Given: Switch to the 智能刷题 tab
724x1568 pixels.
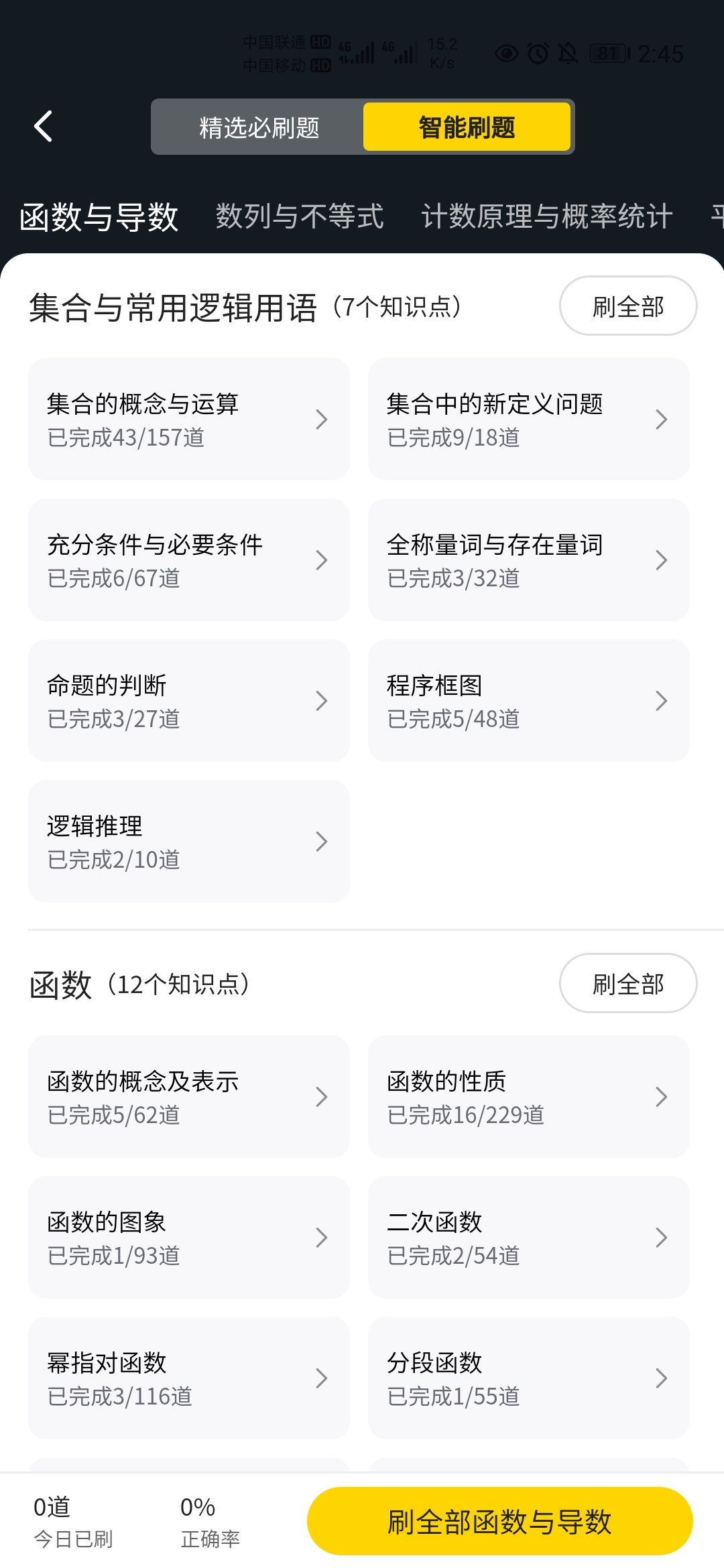Looking at the screenshot, I should [x=467, y=127].
